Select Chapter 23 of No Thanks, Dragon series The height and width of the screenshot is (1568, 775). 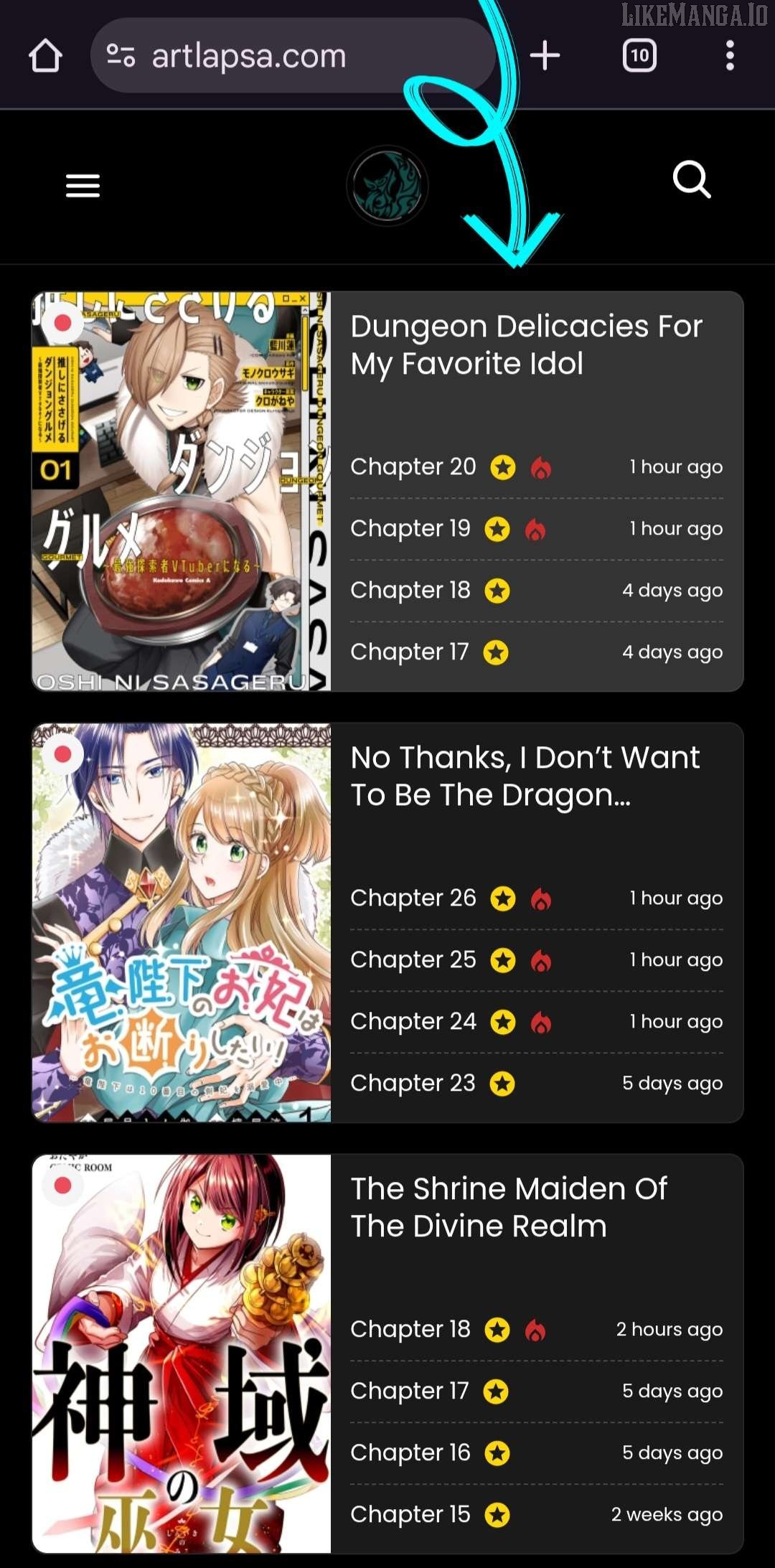pos(413,1084)
